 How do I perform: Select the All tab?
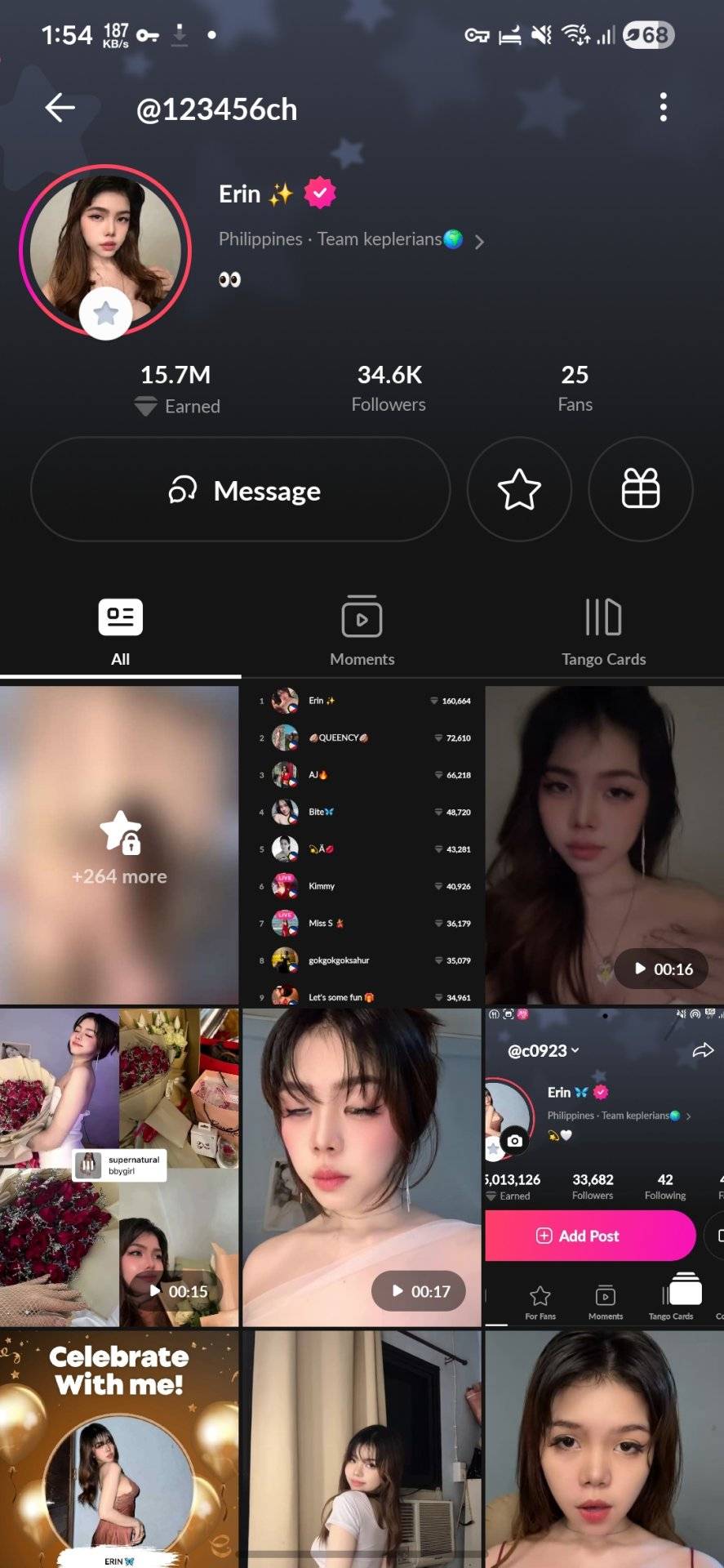click(x=120, y=631)
